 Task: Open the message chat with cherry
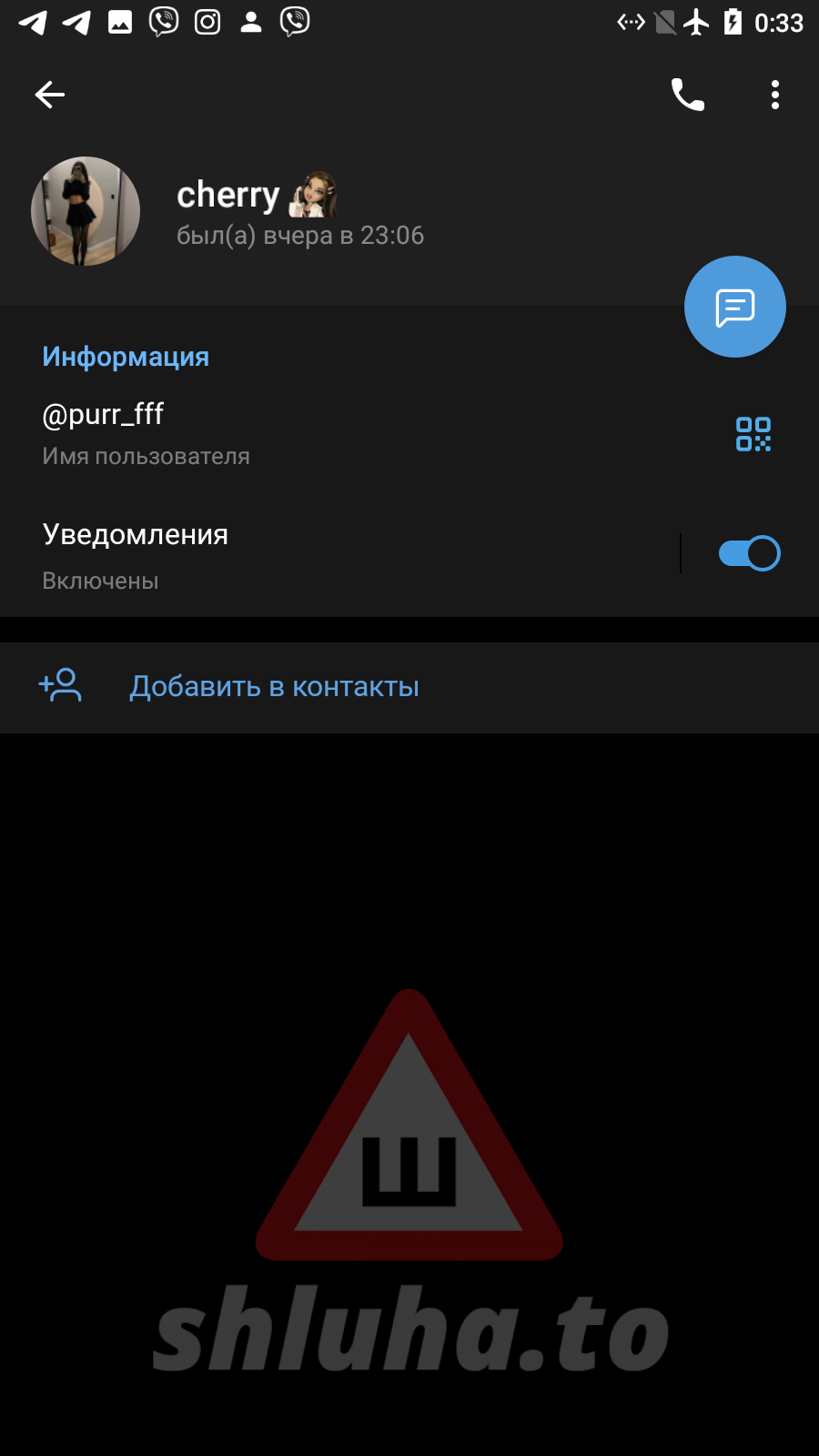[x=735, y=308]
